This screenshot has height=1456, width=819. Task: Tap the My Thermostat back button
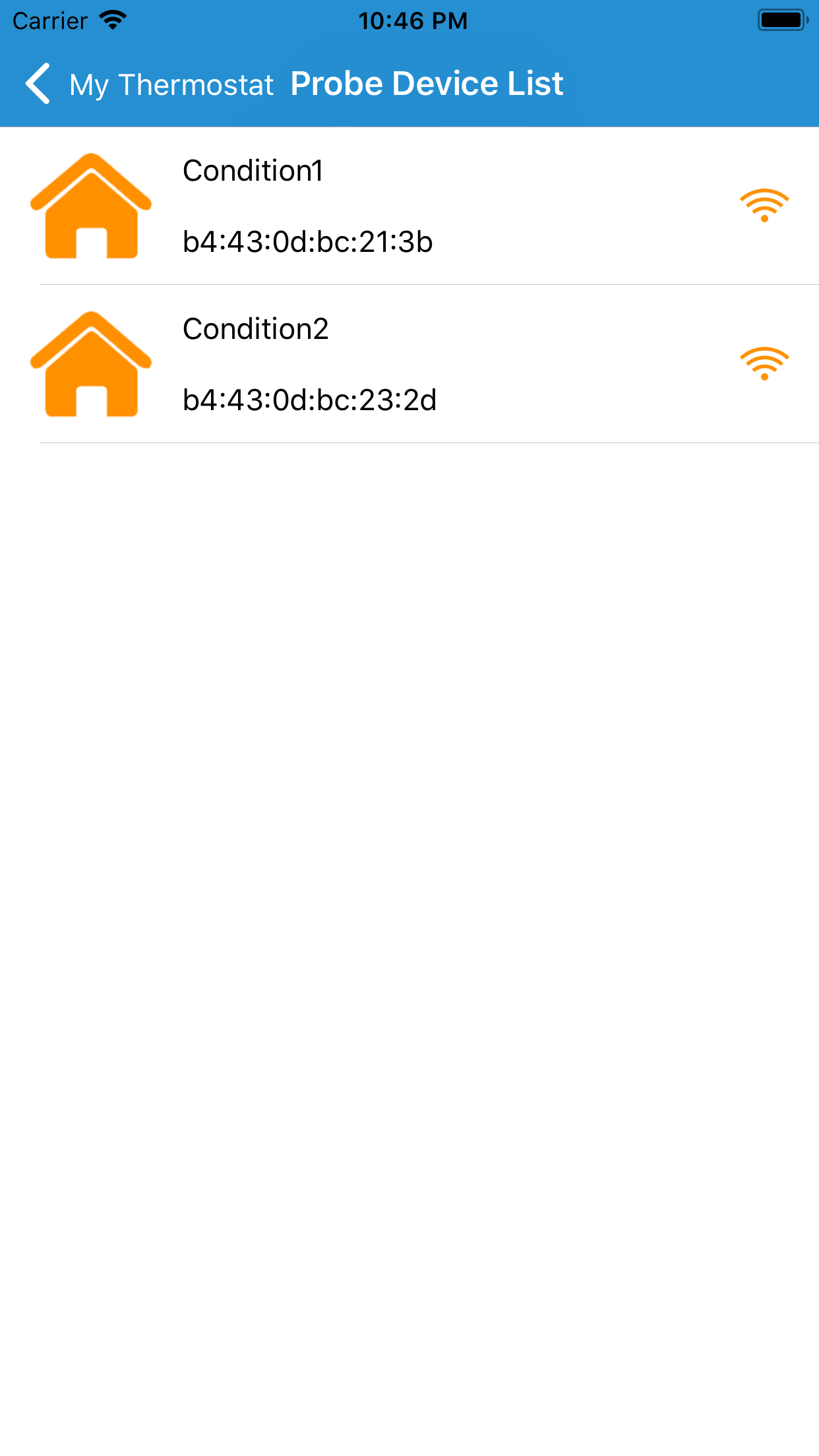point(171,84)
